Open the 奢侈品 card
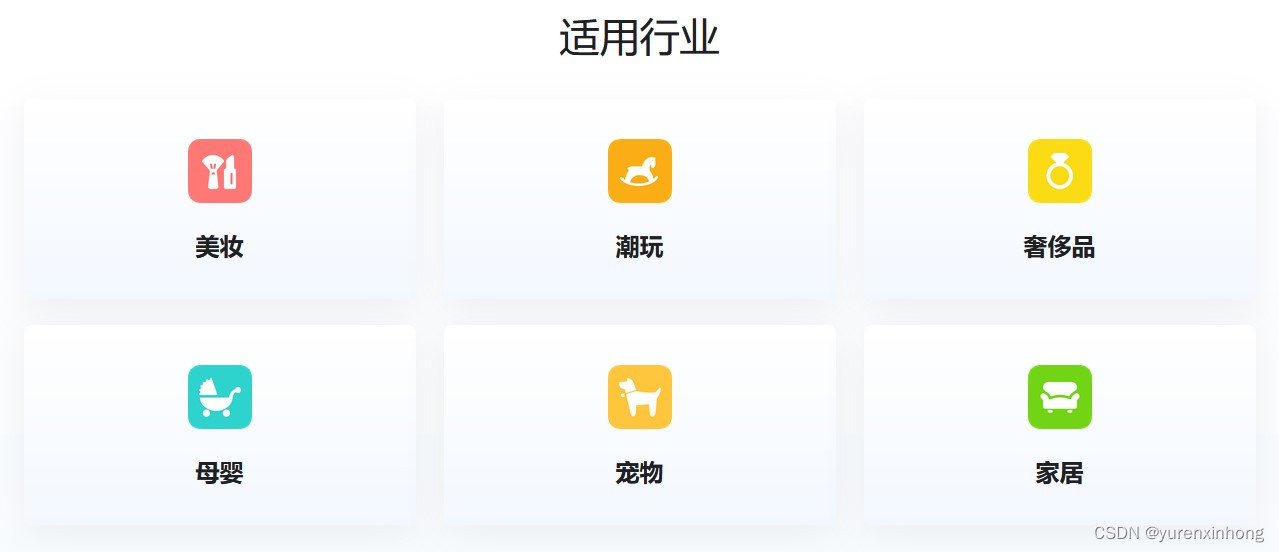Image resolution: width=1279 pixels, height=552 pixels. [1059, 199]
